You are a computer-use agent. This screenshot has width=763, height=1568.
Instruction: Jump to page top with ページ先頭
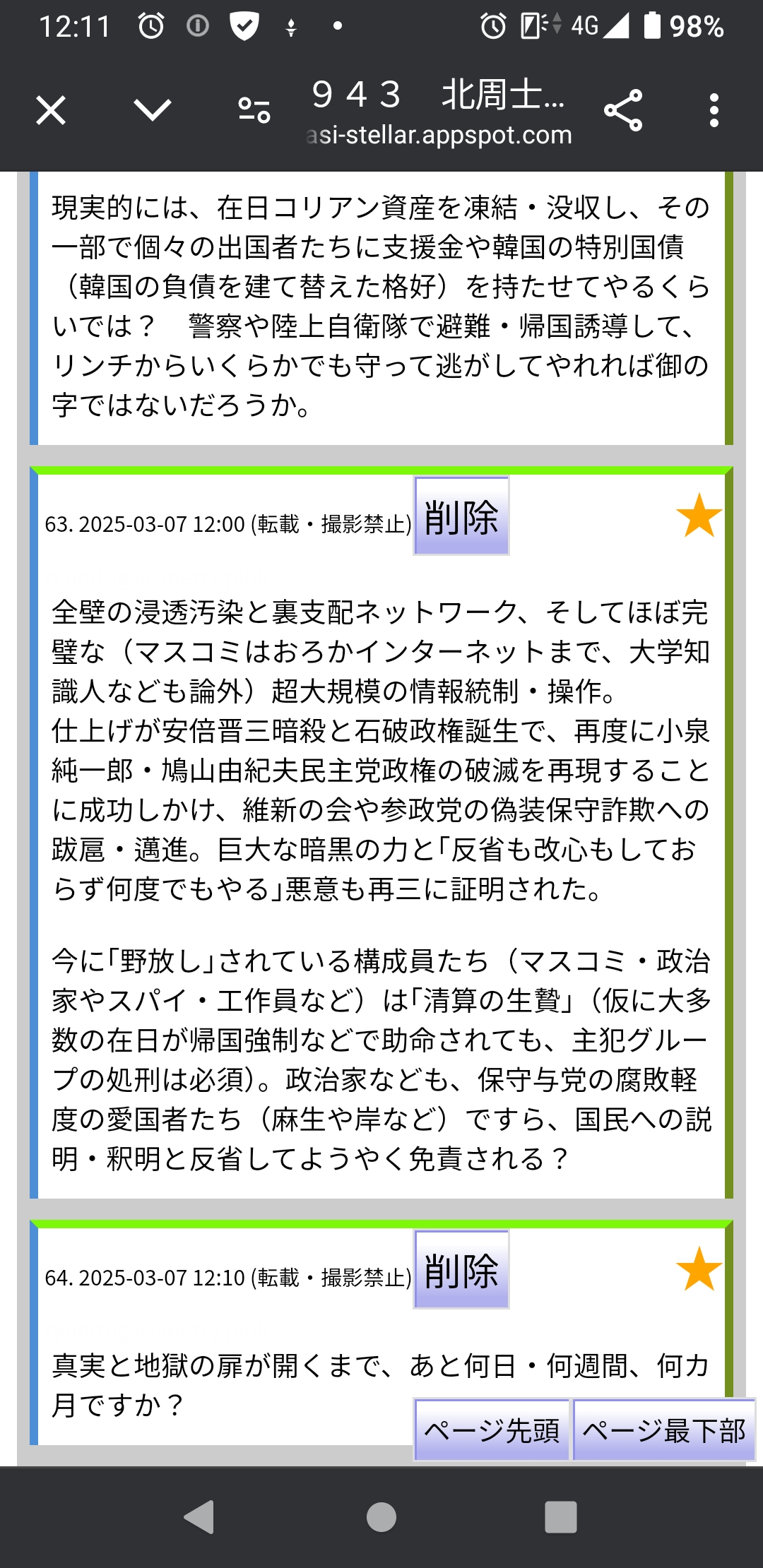pos(492,1430)
